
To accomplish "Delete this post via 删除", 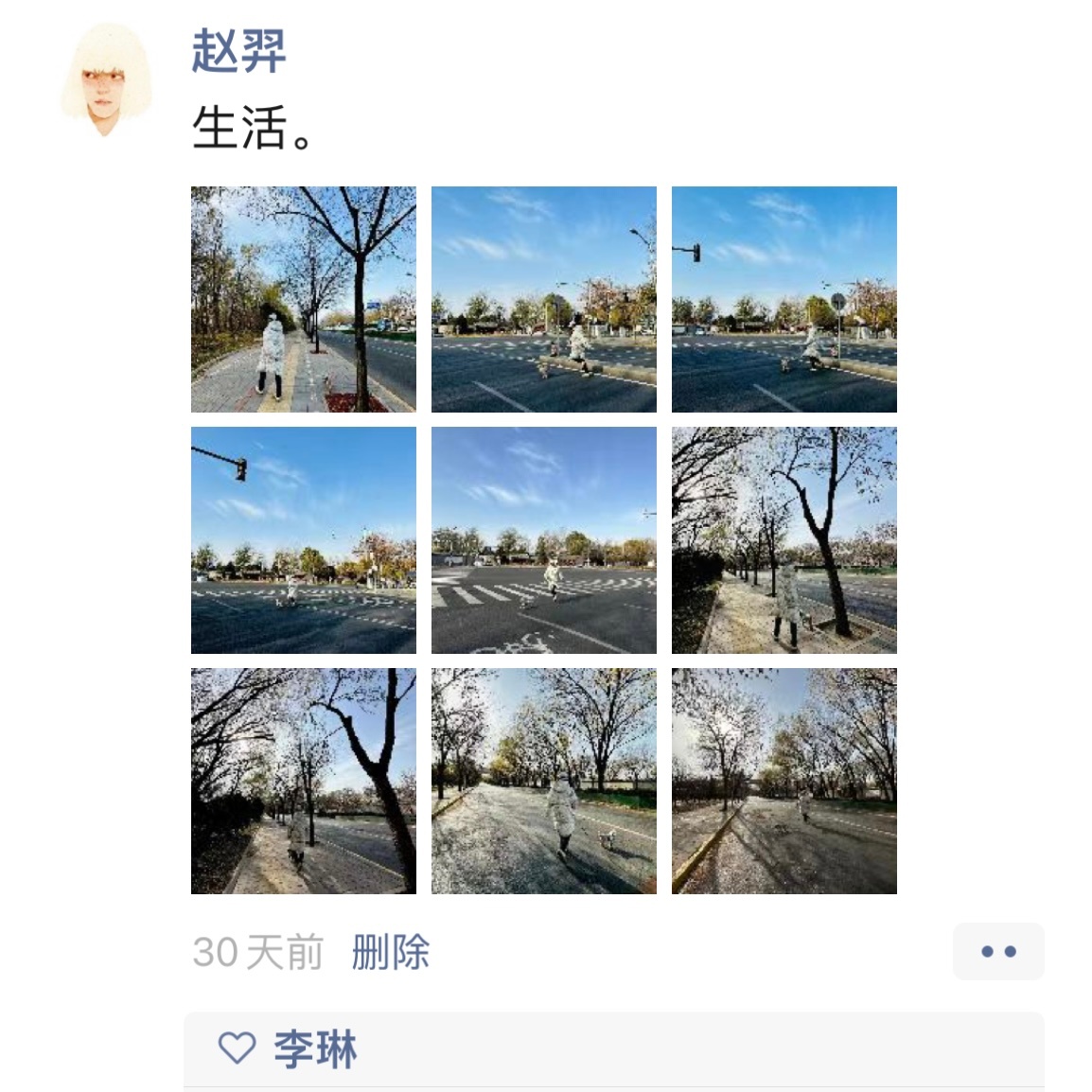I will (390, 952).
